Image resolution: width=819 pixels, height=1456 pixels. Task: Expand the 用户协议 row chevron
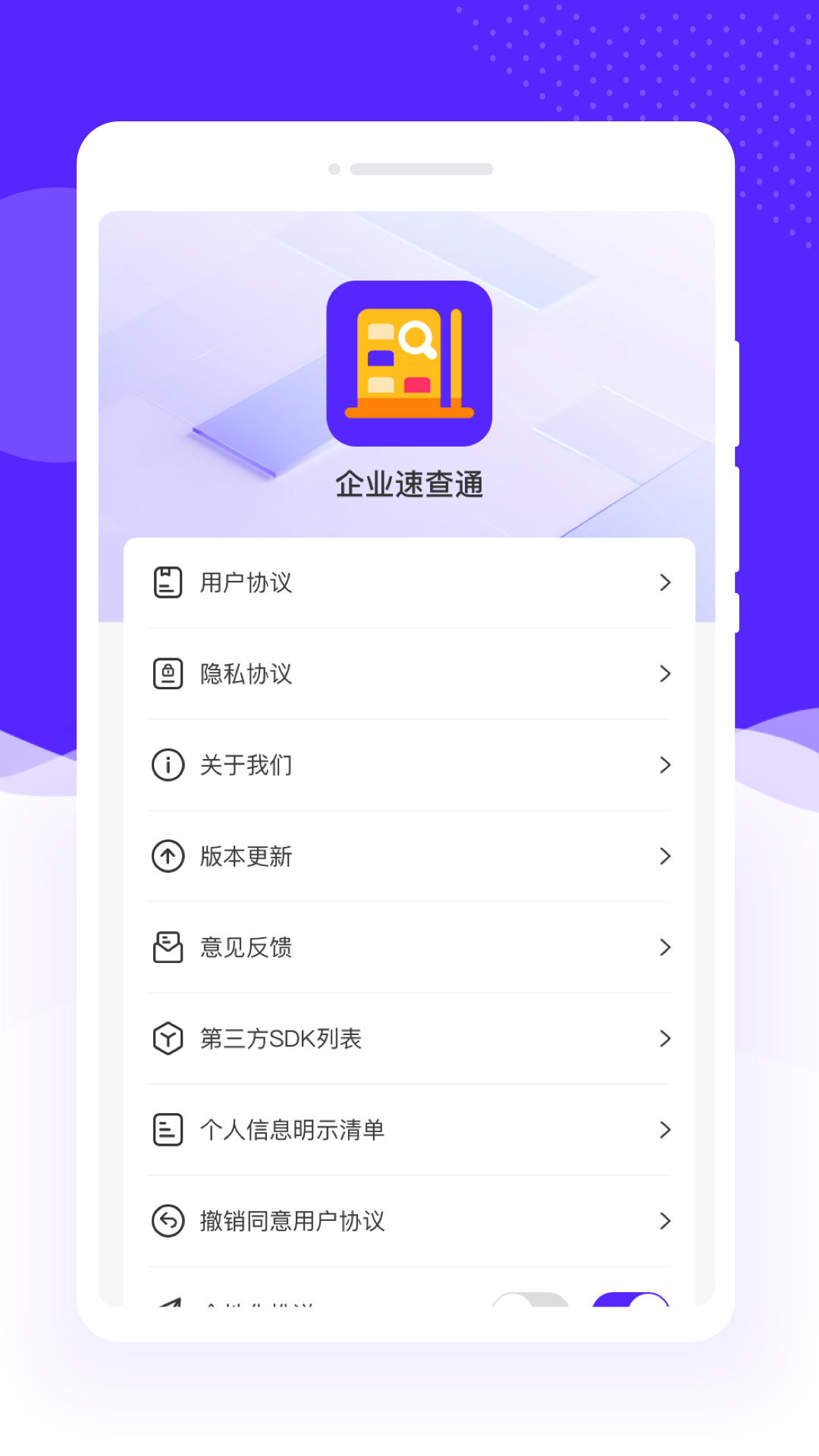[x=666, y=582]
